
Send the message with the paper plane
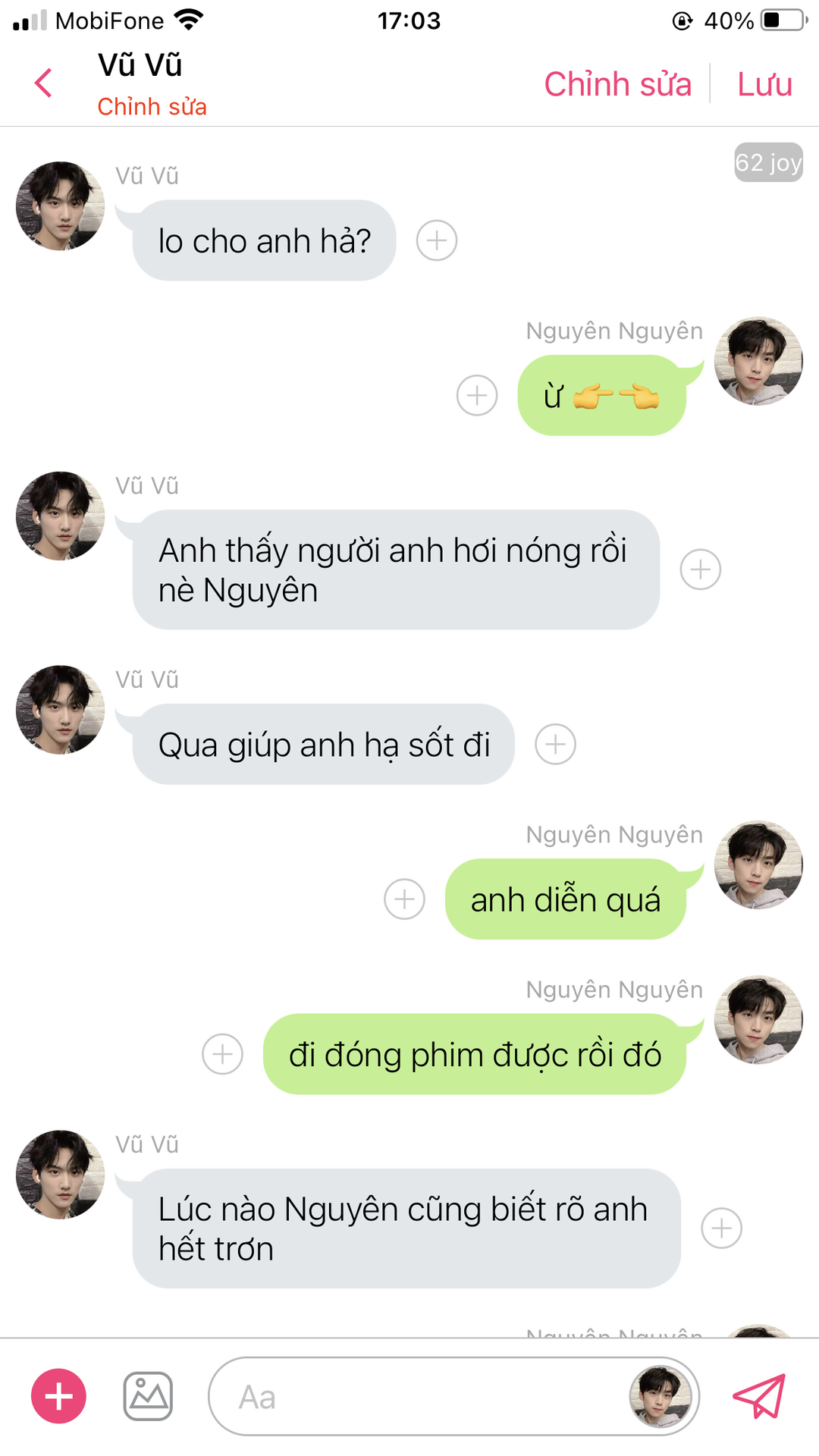click(x=759, y=1396)
